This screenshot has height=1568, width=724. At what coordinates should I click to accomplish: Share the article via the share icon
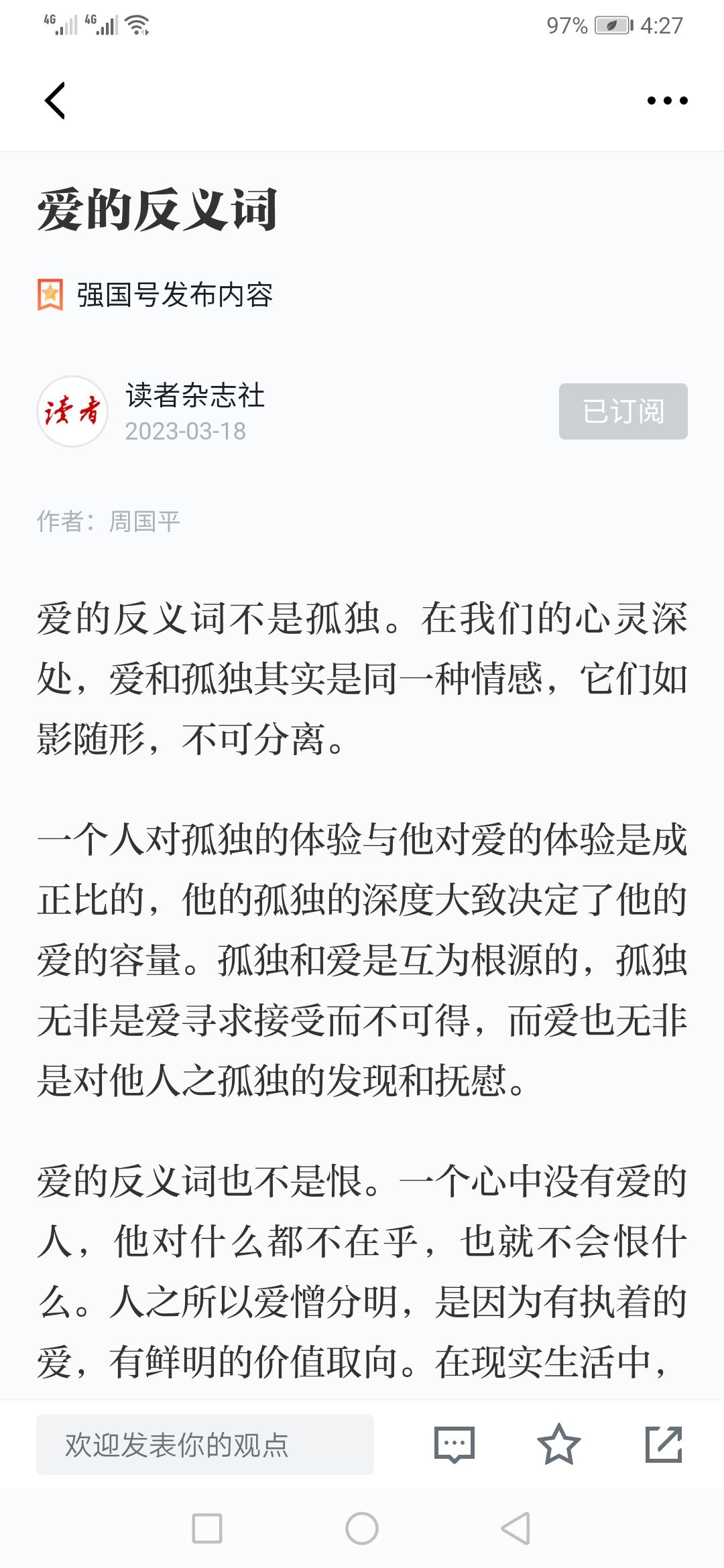(x=664, y=1445)
